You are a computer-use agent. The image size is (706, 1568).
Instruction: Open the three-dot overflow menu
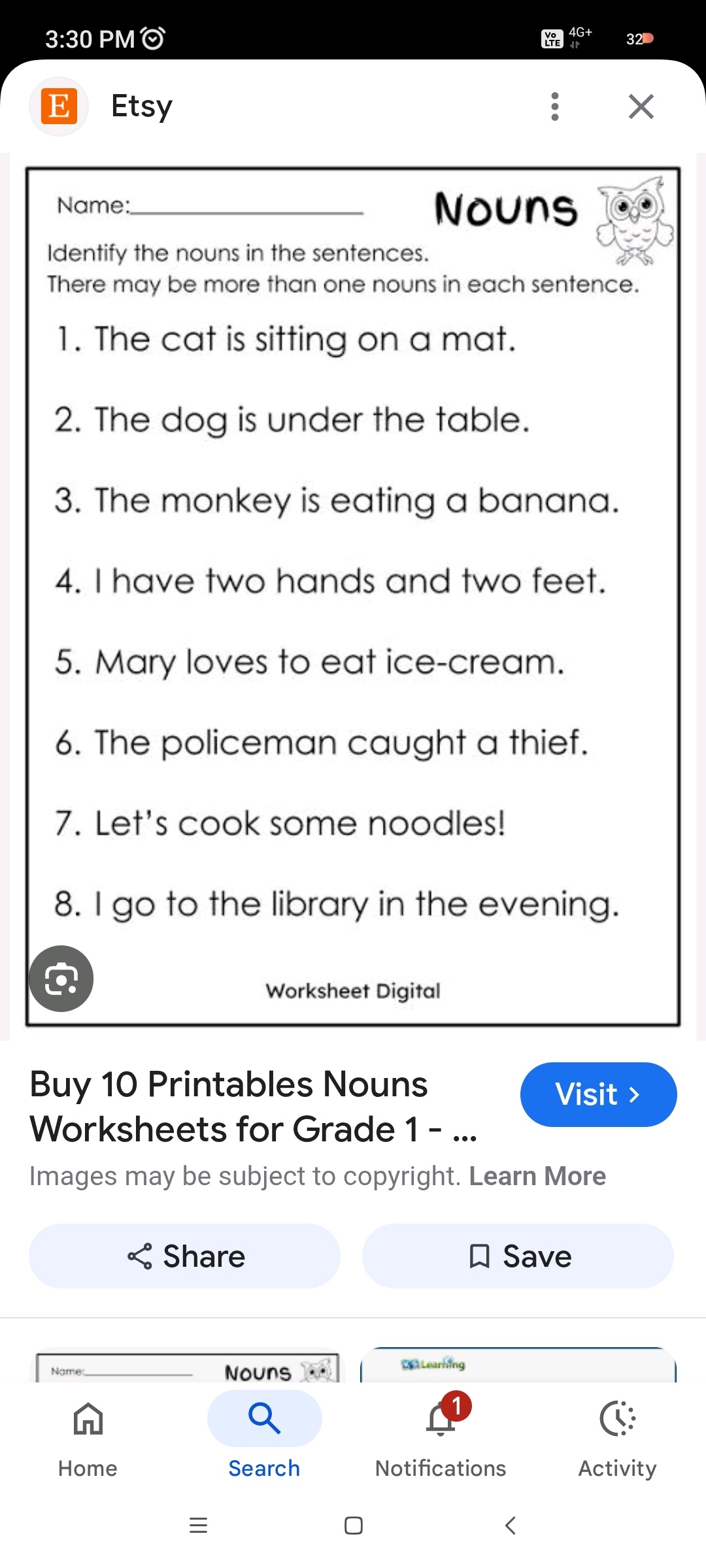[555, 106]
